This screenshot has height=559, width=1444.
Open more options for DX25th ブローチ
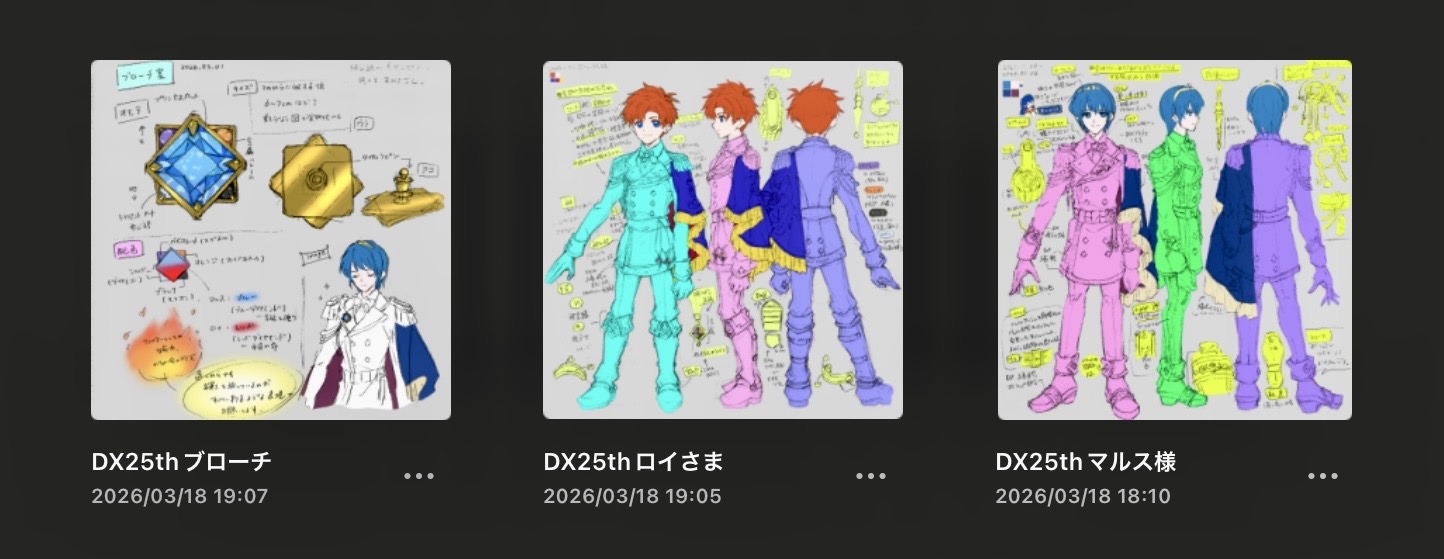tap(419, 476)
